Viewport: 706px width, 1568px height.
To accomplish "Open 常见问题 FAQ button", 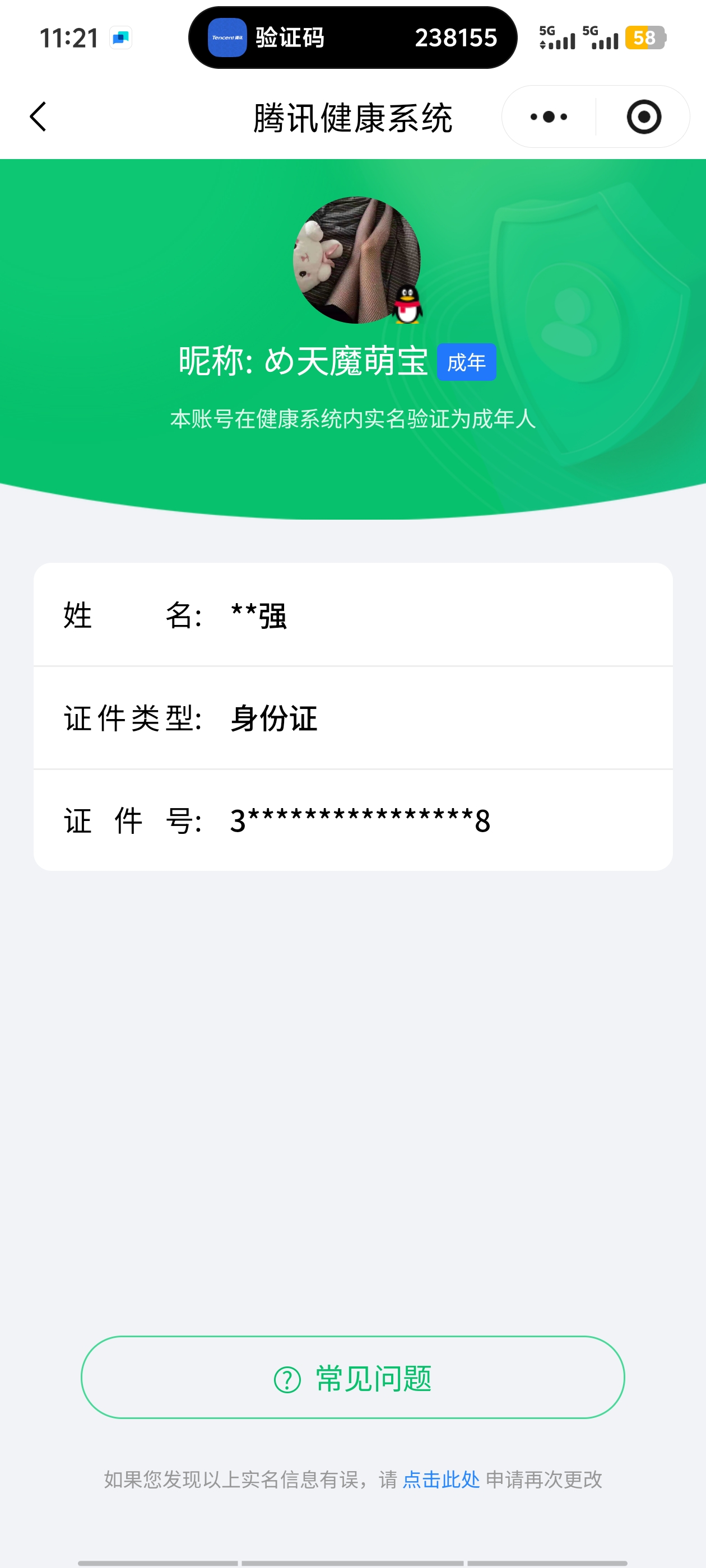I will point(352,1378).
